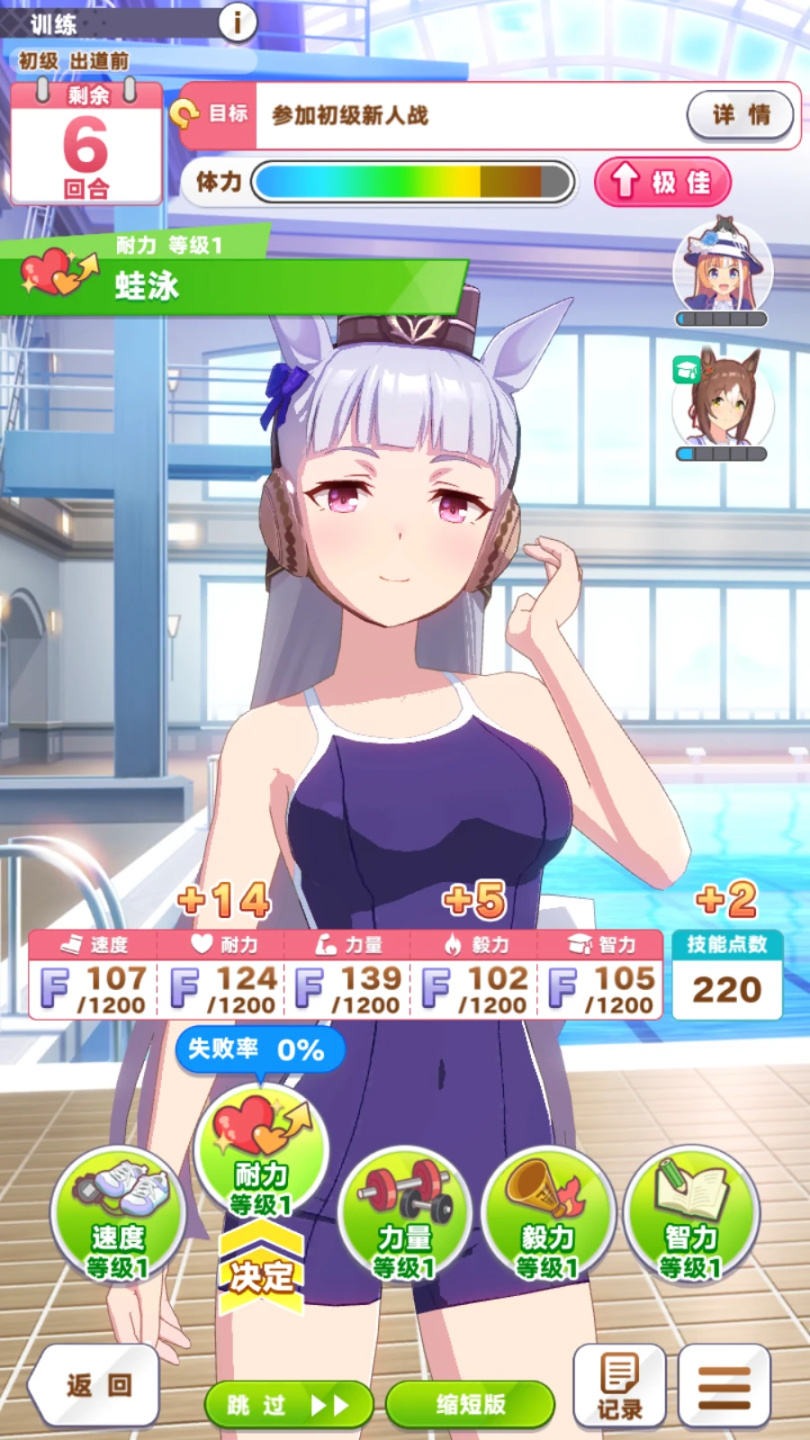Image resolution: width=810 pixels, height=1440 pixels.
Task: Tap the brown-haired support character portrait
Action: click(722, 400)
